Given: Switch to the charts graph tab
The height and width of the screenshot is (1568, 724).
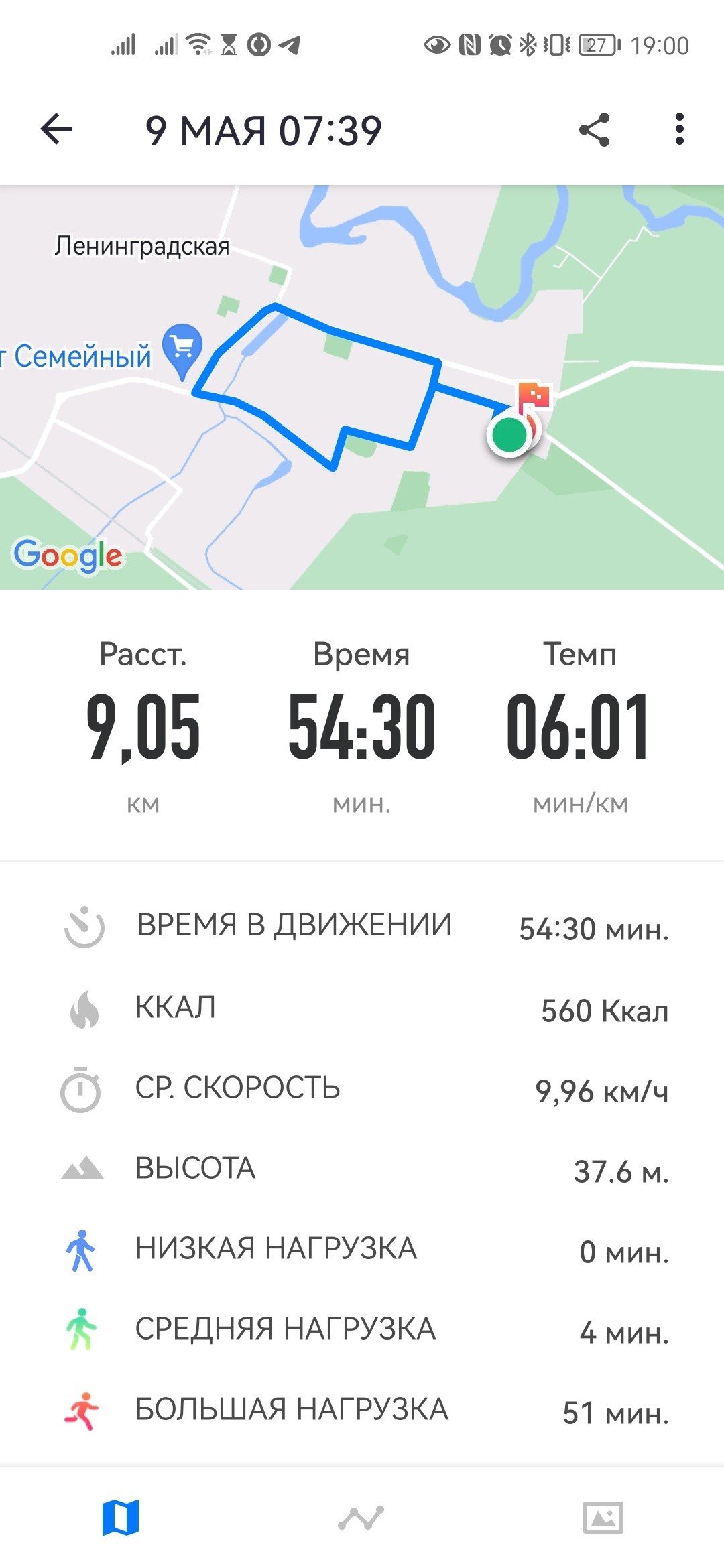Looking at the screenshot, I should click(x=361, y=1518).
